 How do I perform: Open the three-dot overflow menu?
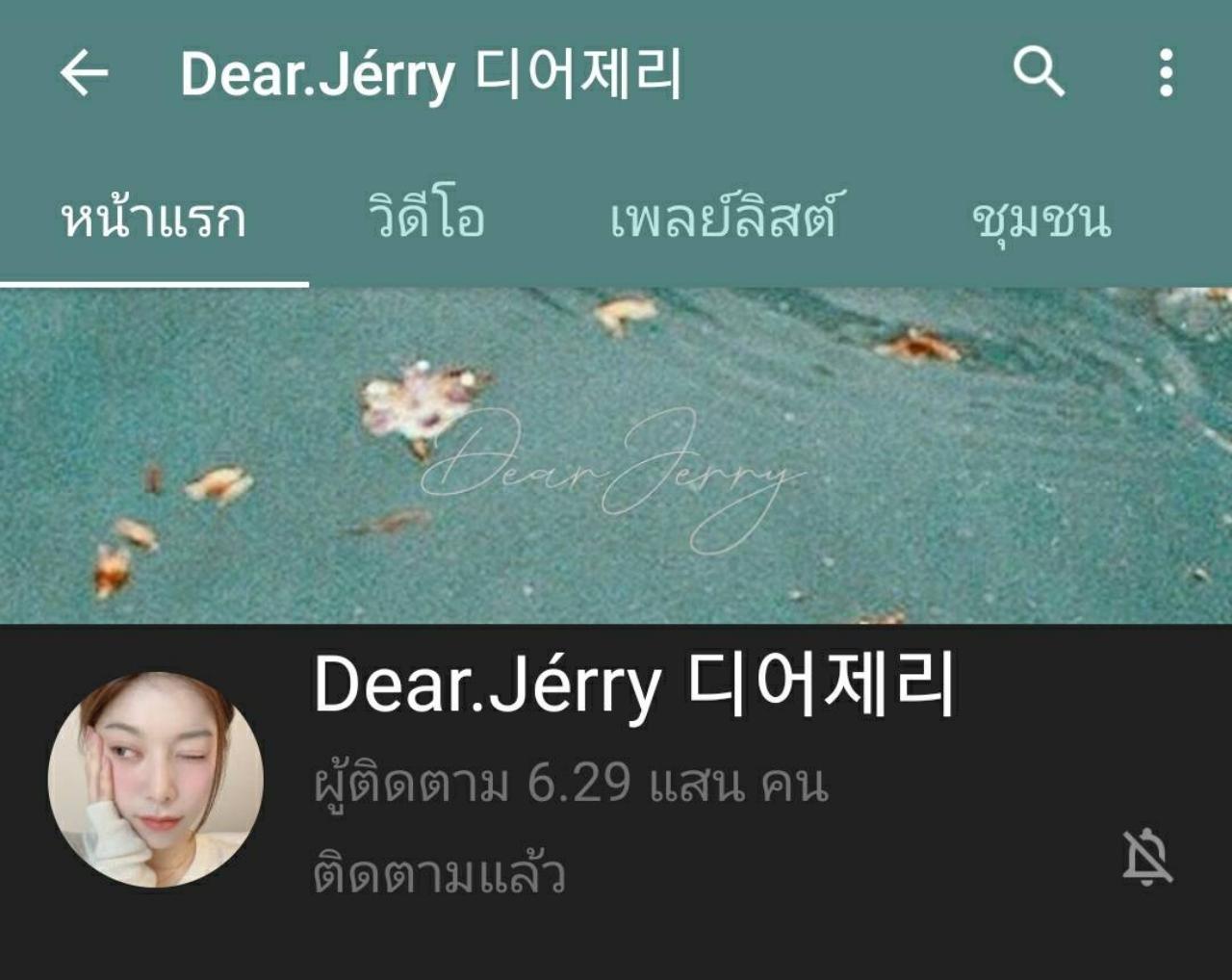[x=1166, y=73]
